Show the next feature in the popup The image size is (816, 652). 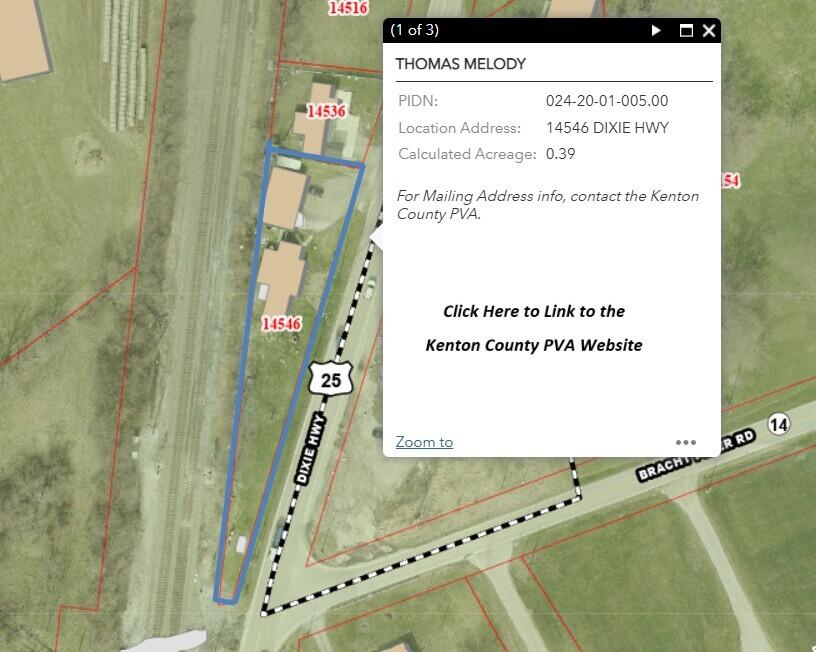point(656,31)
